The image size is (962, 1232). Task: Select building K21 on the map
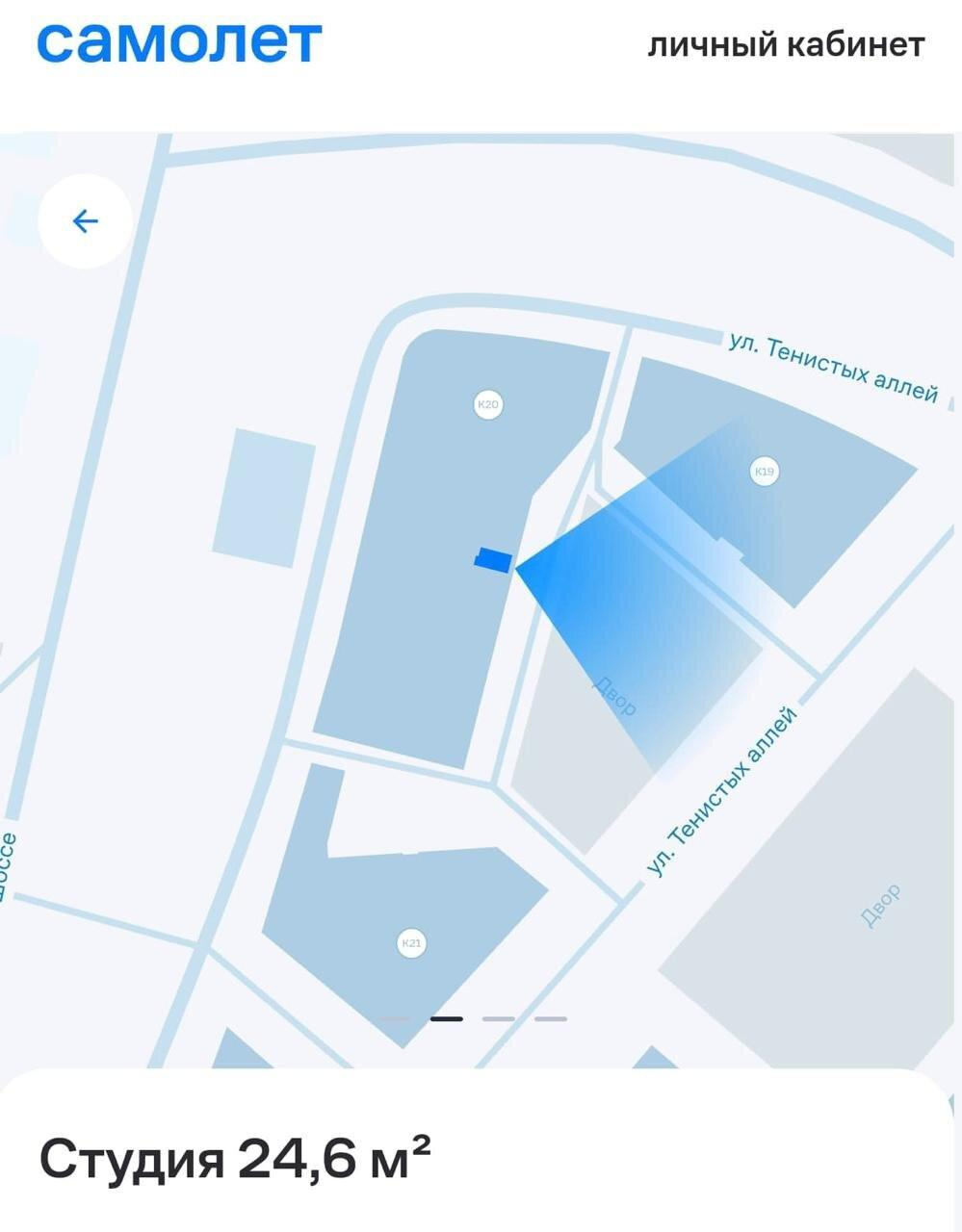pos(411,942)
